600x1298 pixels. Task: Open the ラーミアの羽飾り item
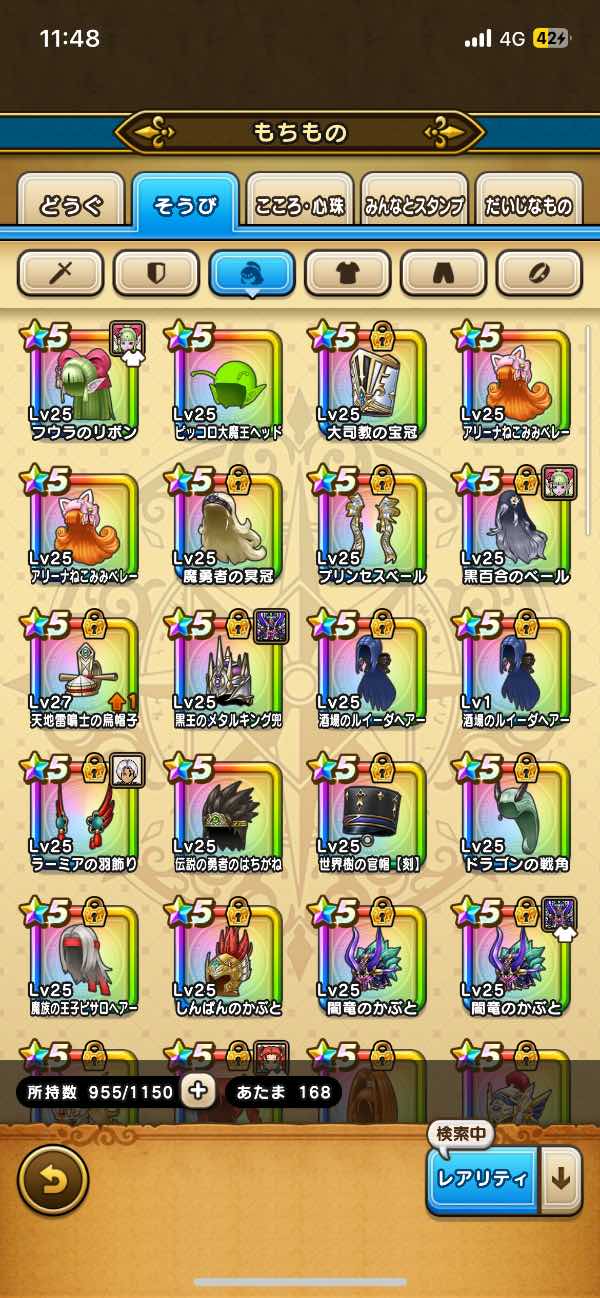click(83, 817)
